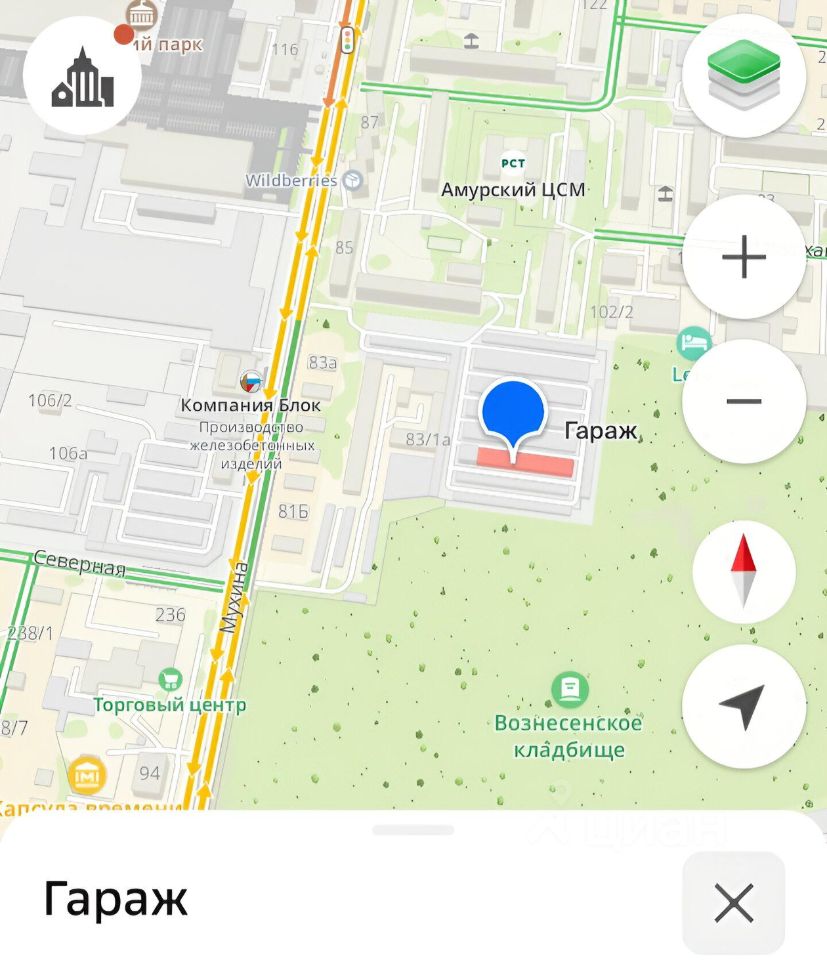Tap the blue Гараж location pin

(513, 412)
